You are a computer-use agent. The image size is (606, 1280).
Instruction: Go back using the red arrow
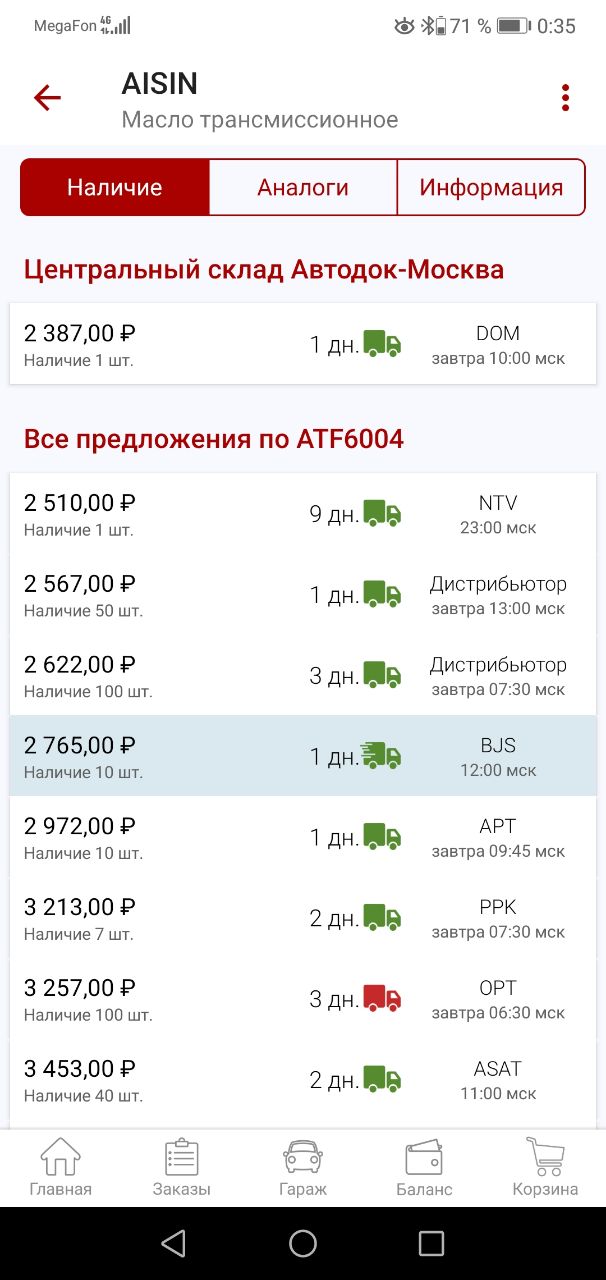[x=47, y=98]
